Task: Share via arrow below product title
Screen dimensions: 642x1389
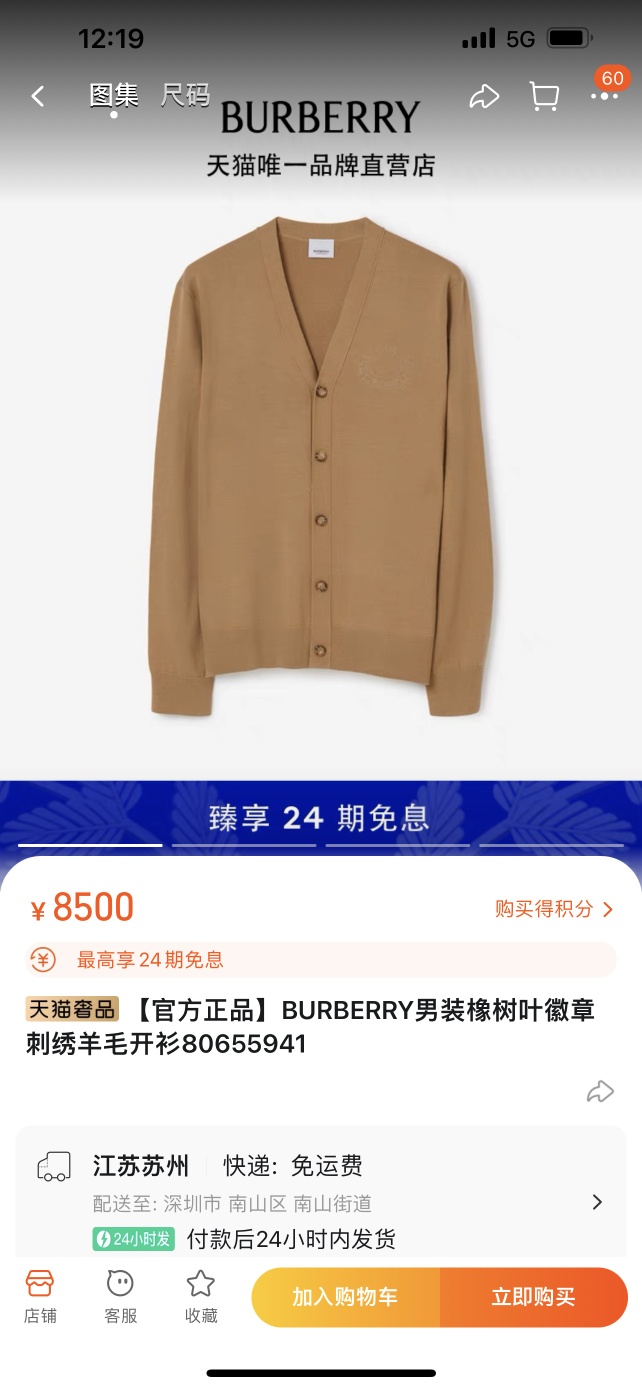Action: [600, 1092]
